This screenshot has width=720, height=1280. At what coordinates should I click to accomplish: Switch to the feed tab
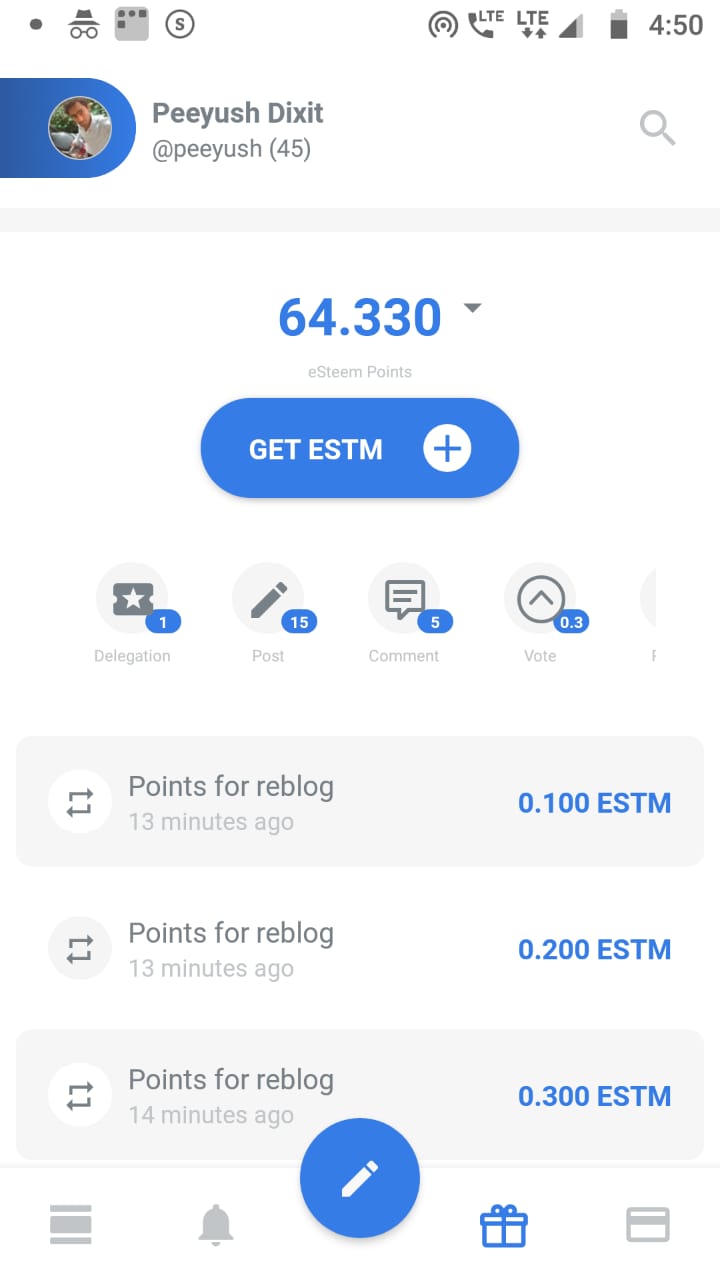71,1224
